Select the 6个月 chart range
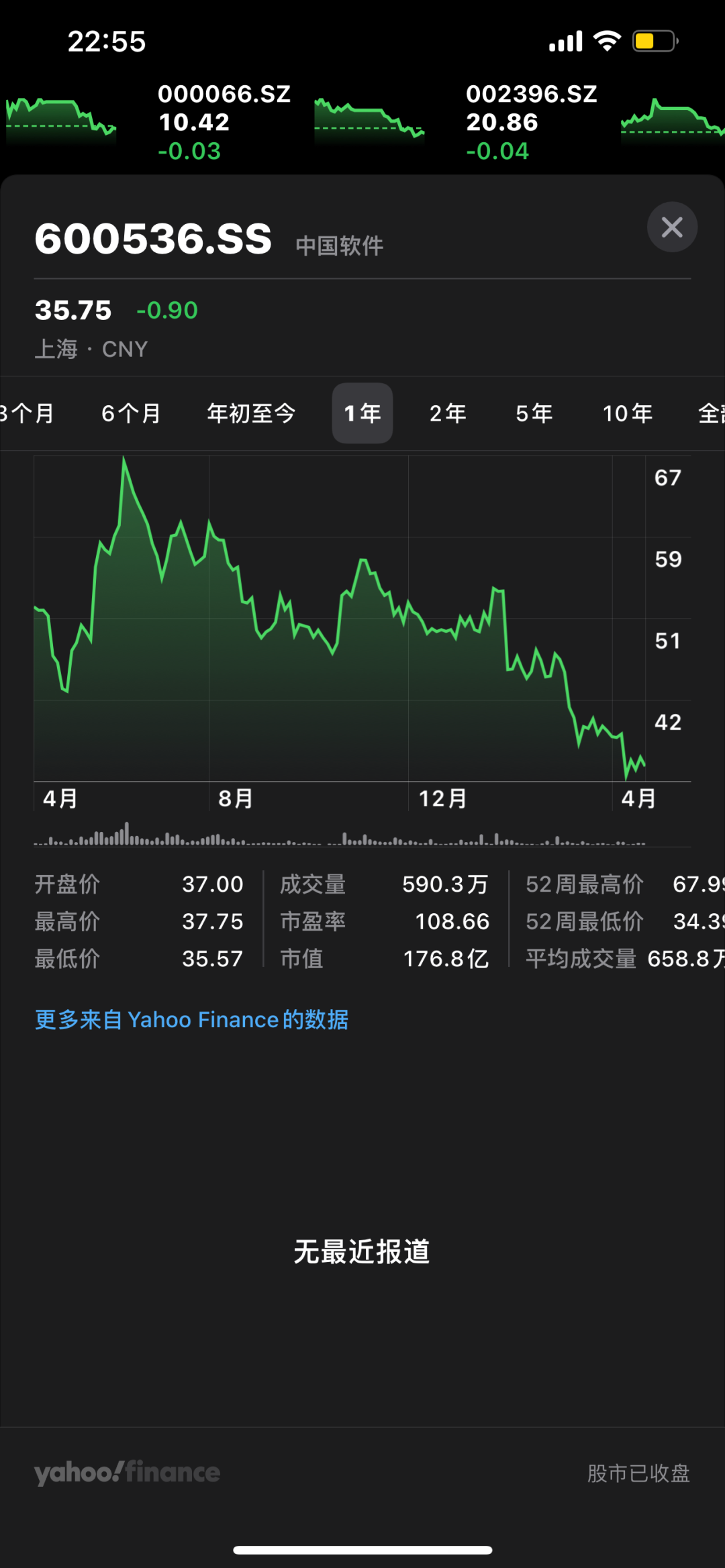Image resolution: width=725 pixels, height=1568 pixels. pos(131,413)
